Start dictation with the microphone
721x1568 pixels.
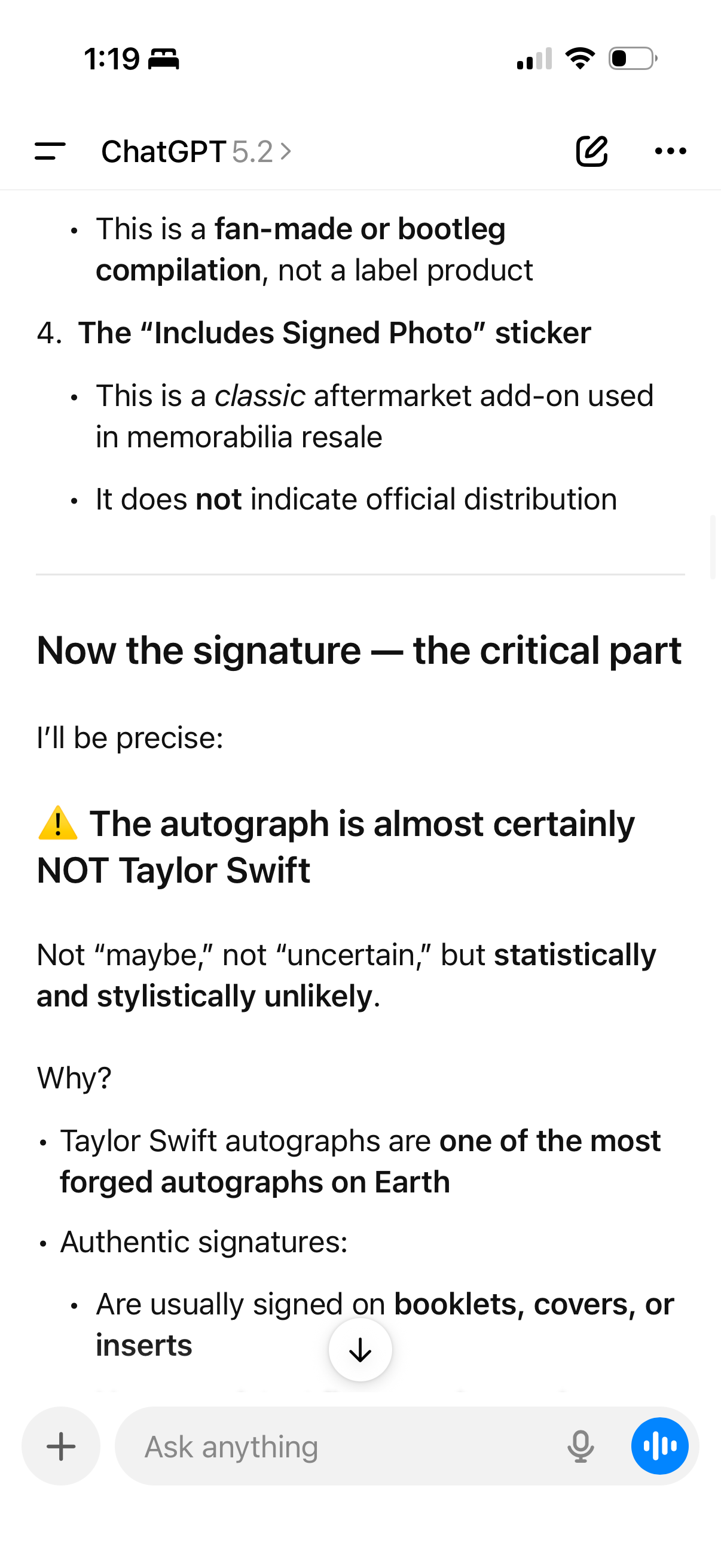pyautogui.click(x=580, y=1446)
